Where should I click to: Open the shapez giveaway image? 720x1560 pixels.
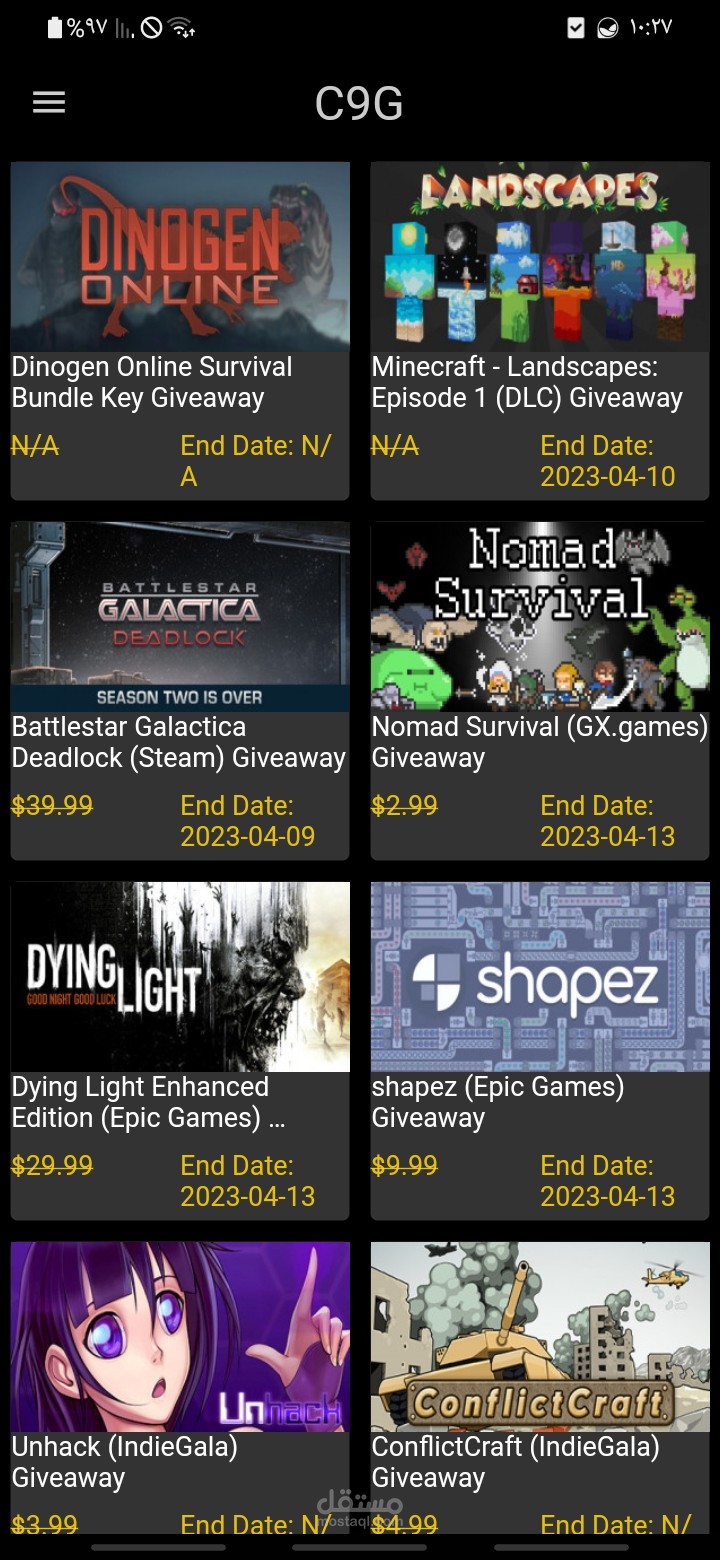pyautogui.click(x=540, y=976)
